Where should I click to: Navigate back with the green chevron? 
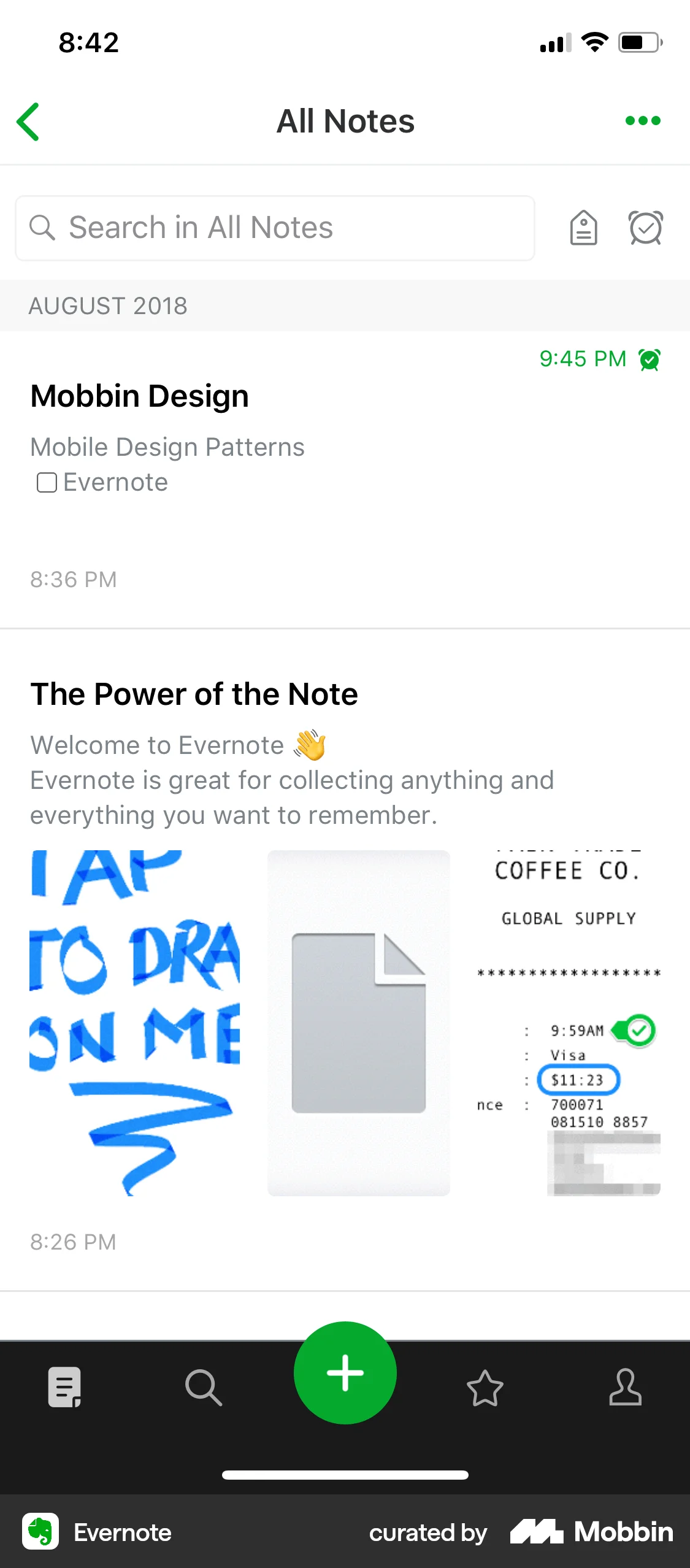click(x=28, y=121)
